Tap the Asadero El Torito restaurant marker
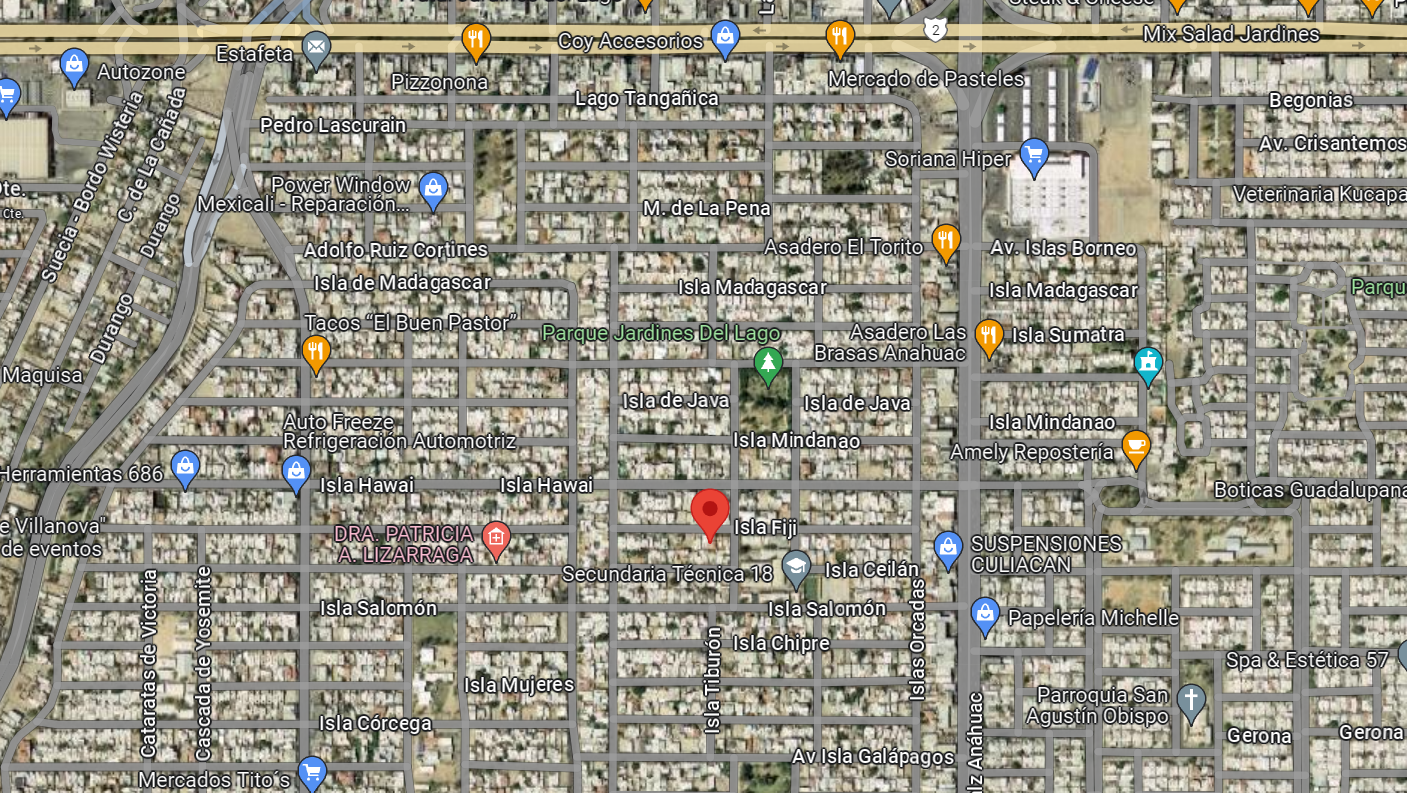 click(946, 243)
